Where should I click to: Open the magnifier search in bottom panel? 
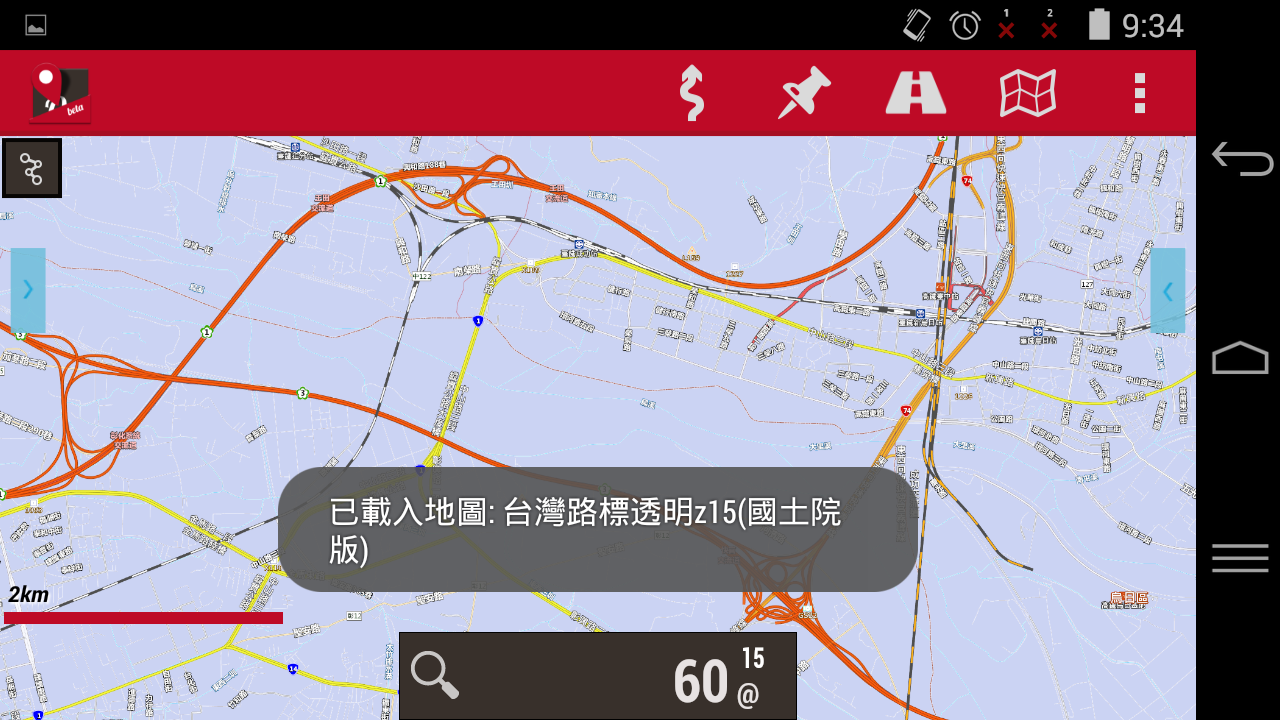[x=435, y=675]
